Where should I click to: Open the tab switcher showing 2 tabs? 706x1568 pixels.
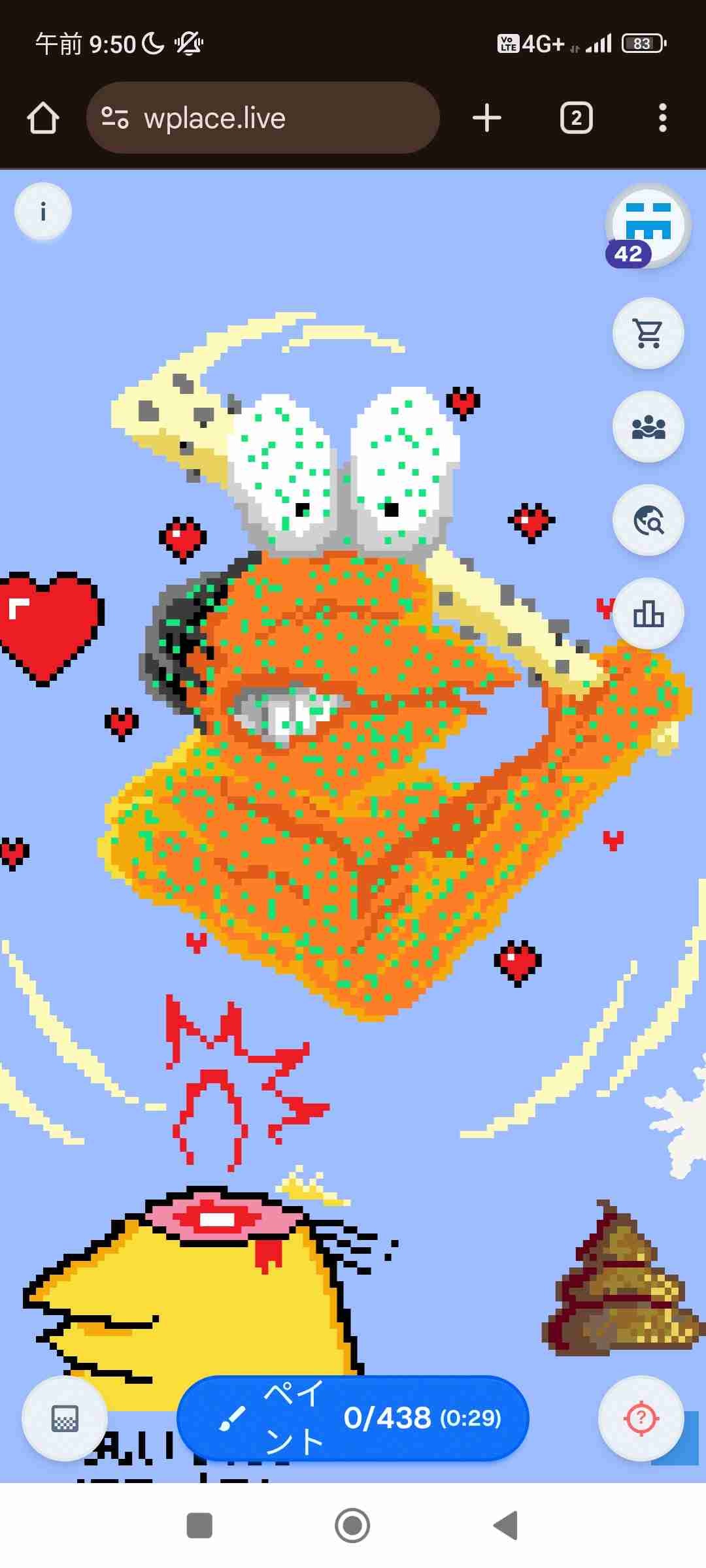(577, 118)
